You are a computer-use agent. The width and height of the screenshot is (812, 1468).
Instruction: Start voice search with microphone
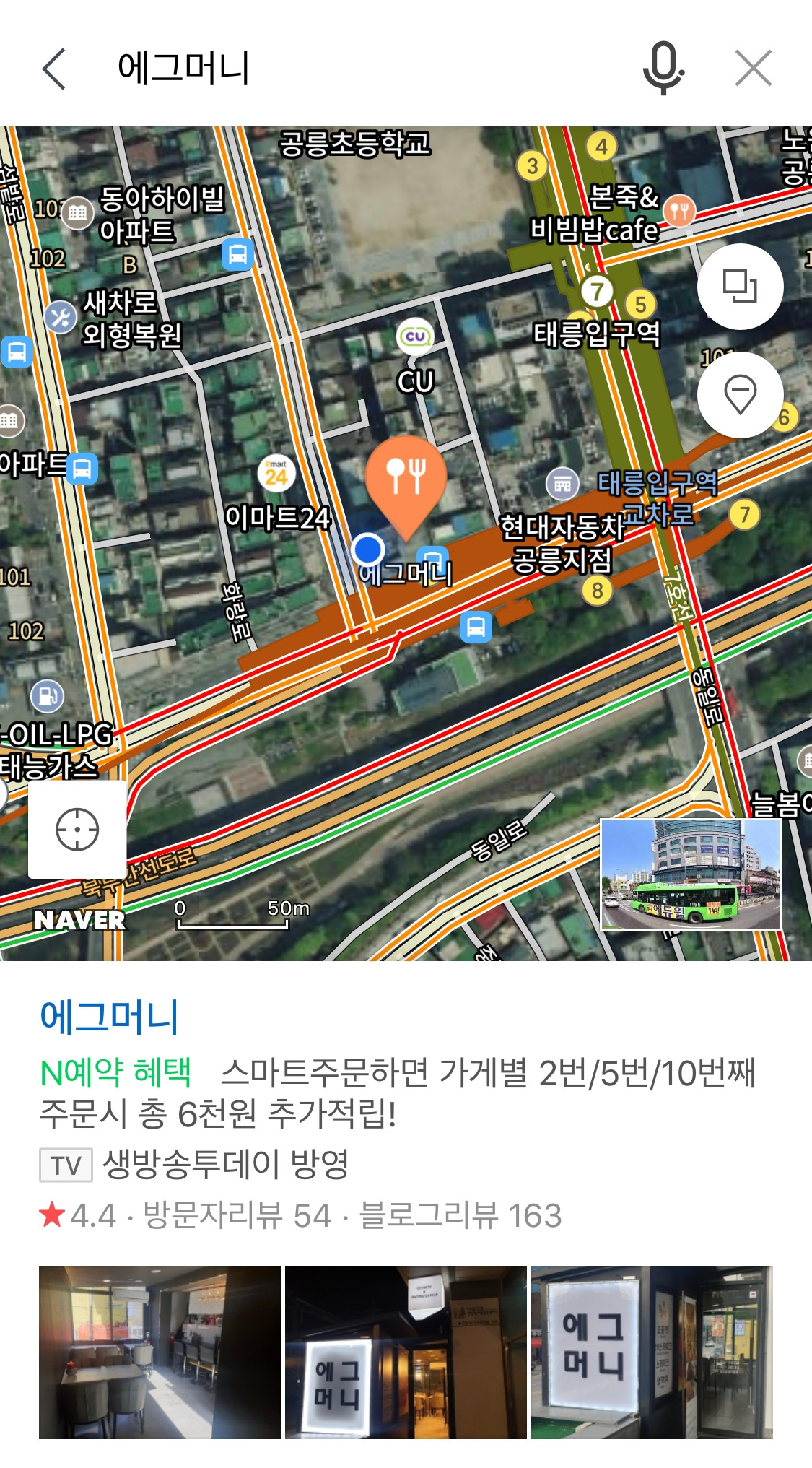coord(663,69)
